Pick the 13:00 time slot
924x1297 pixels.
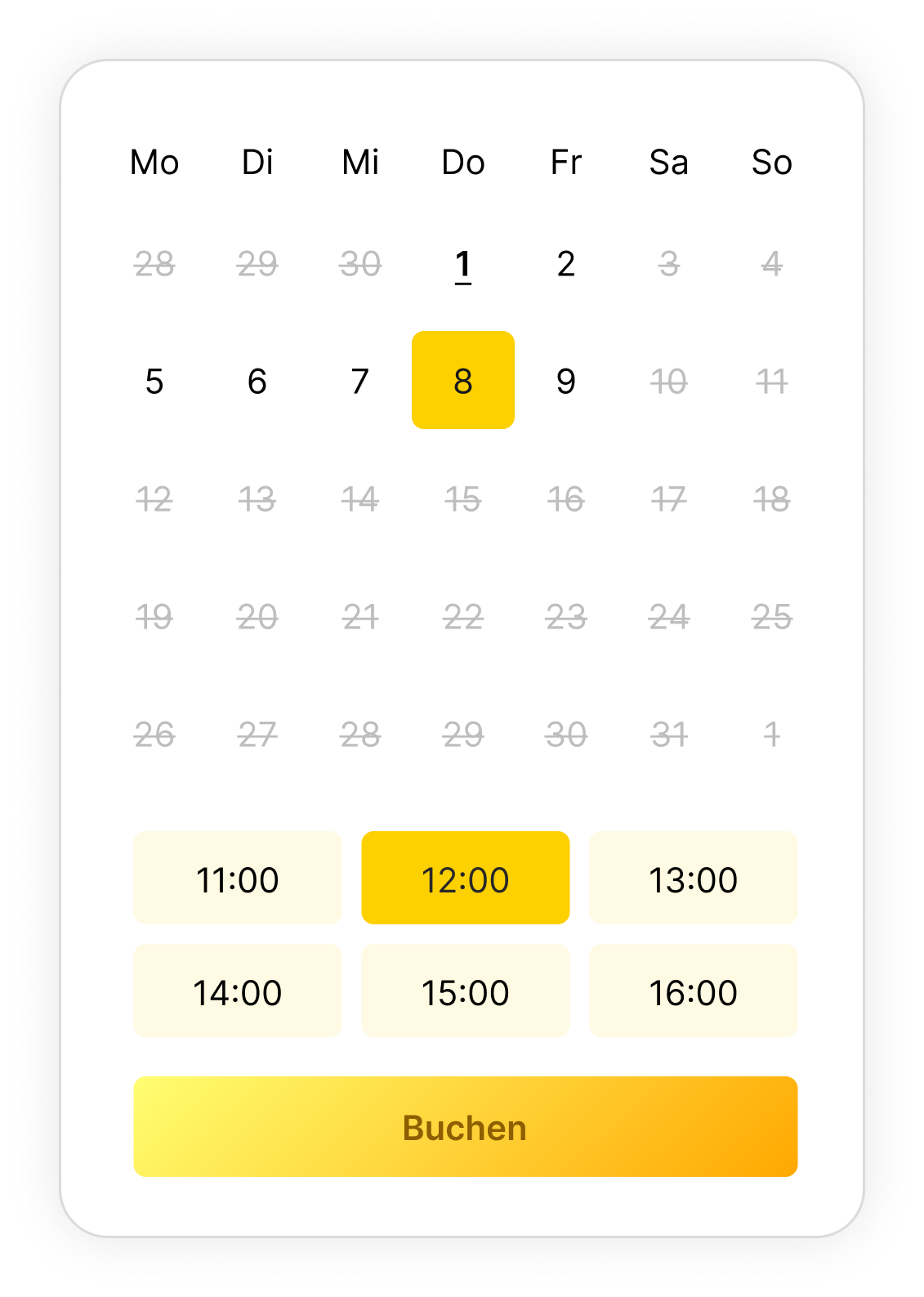(694, 879)
